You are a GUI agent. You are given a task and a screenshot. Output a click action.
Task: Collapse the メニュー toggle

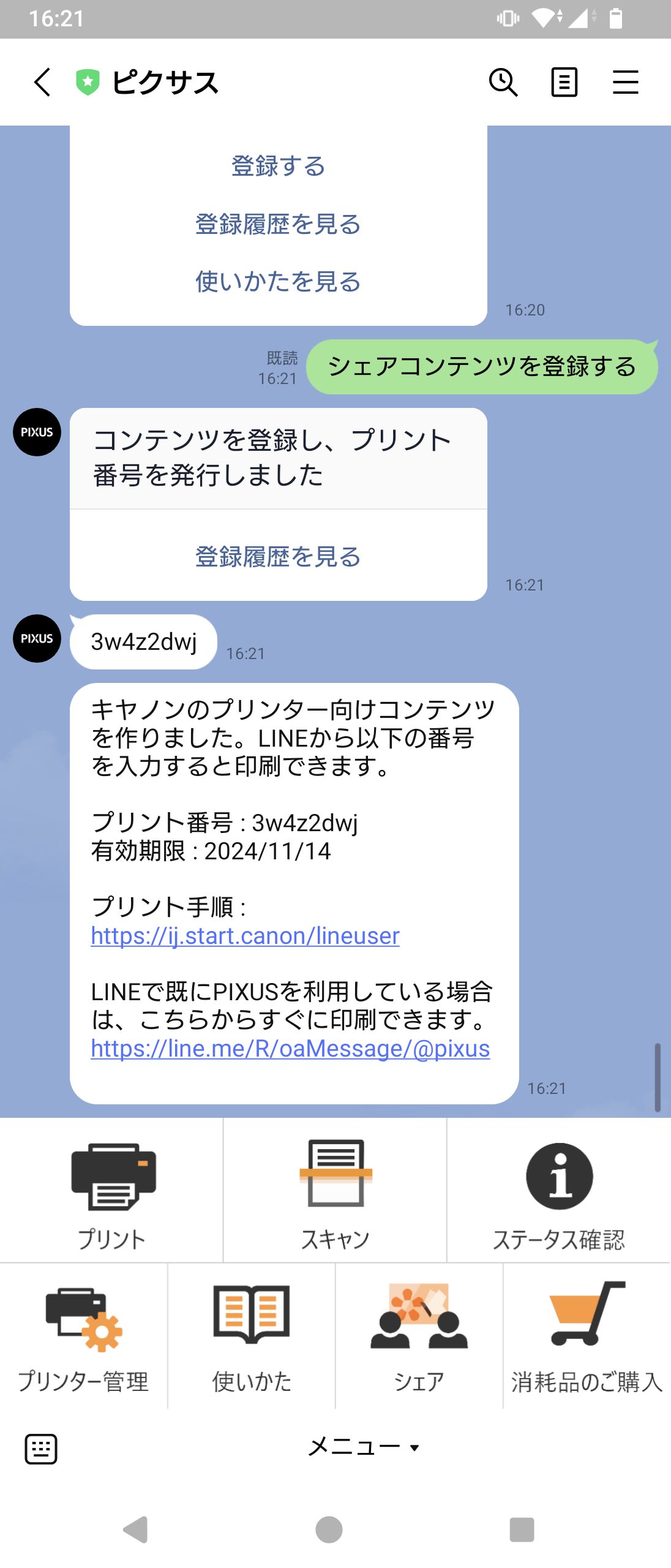[364, 1447]
